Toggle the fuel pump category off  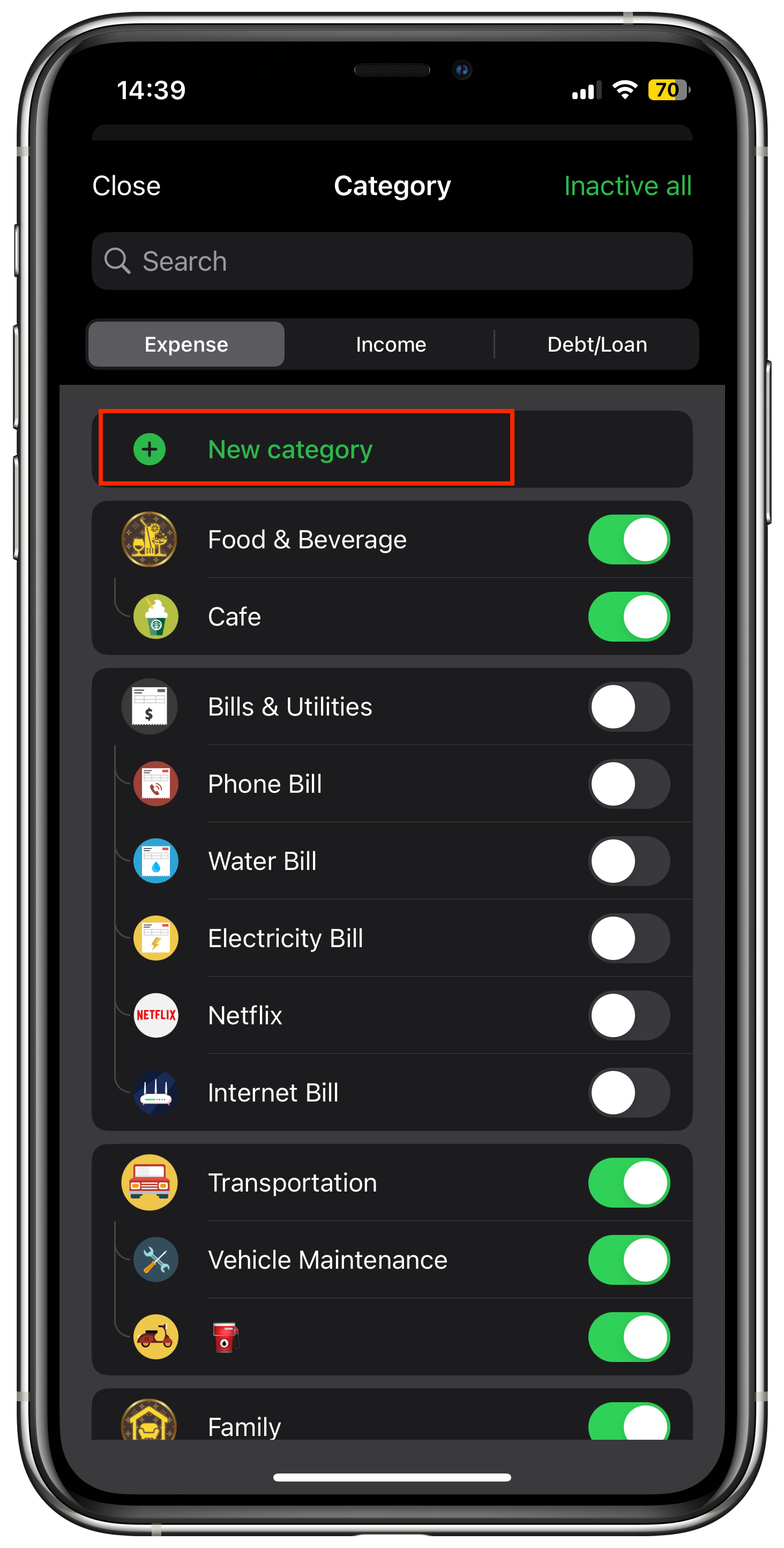coord(629,1337)
